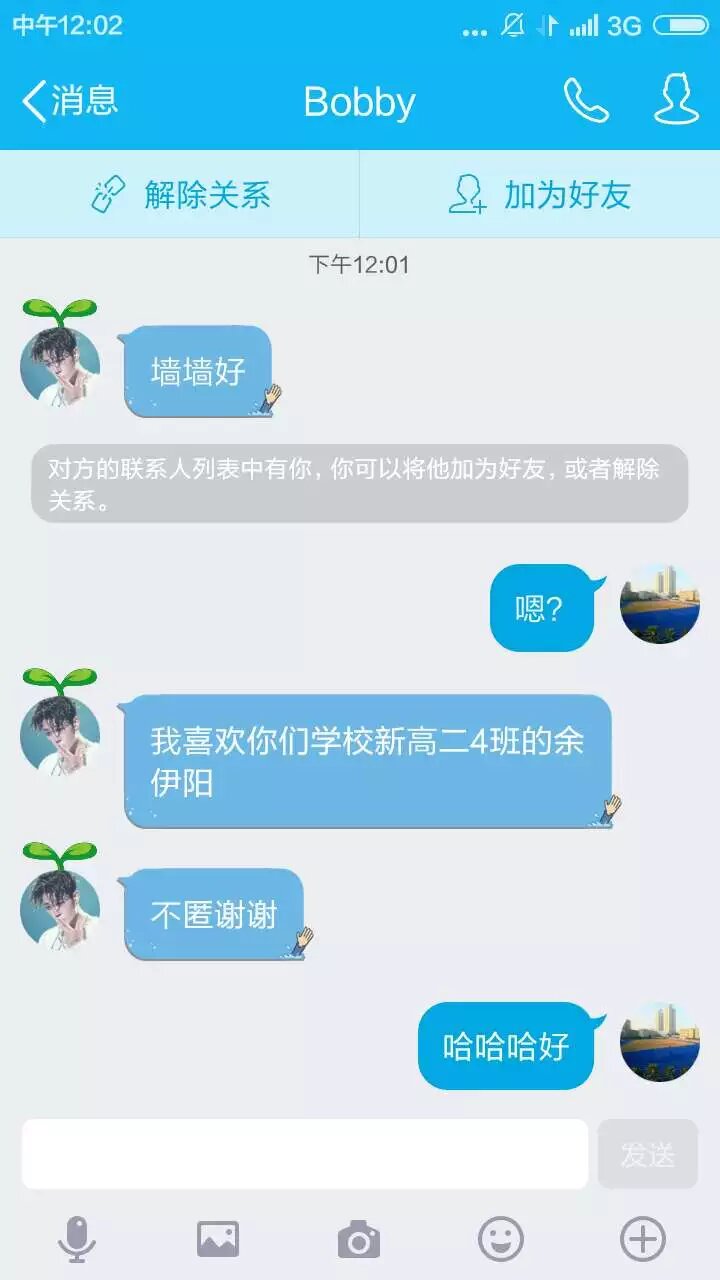The image size is (720, 1280).
Task: Open the plus menu for more options
Action: click(643, 1240)
